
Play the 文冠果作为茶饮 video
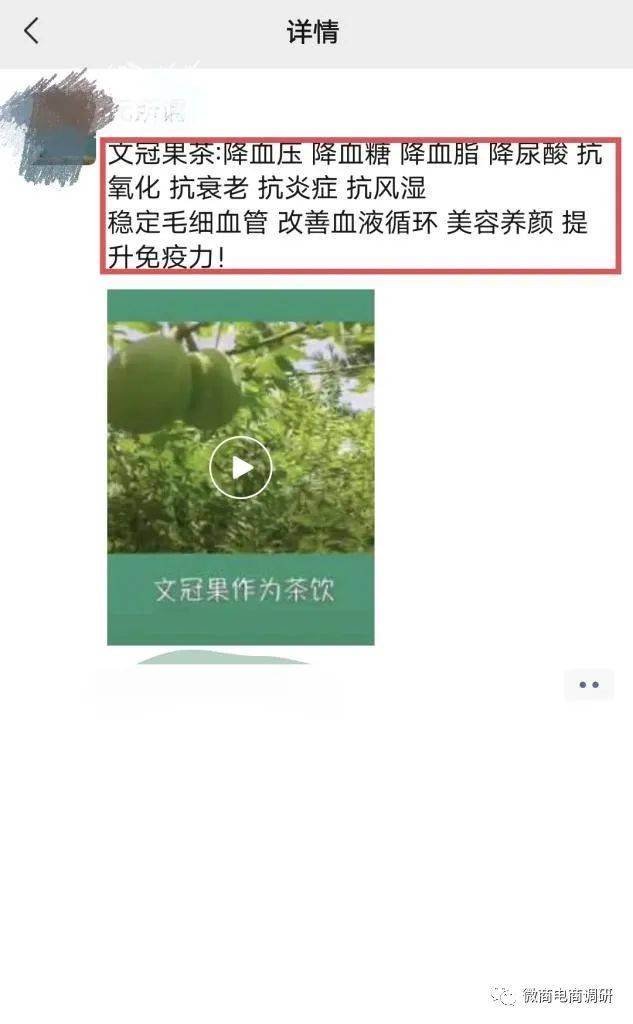pyautogui.click(x=240, y=467)
